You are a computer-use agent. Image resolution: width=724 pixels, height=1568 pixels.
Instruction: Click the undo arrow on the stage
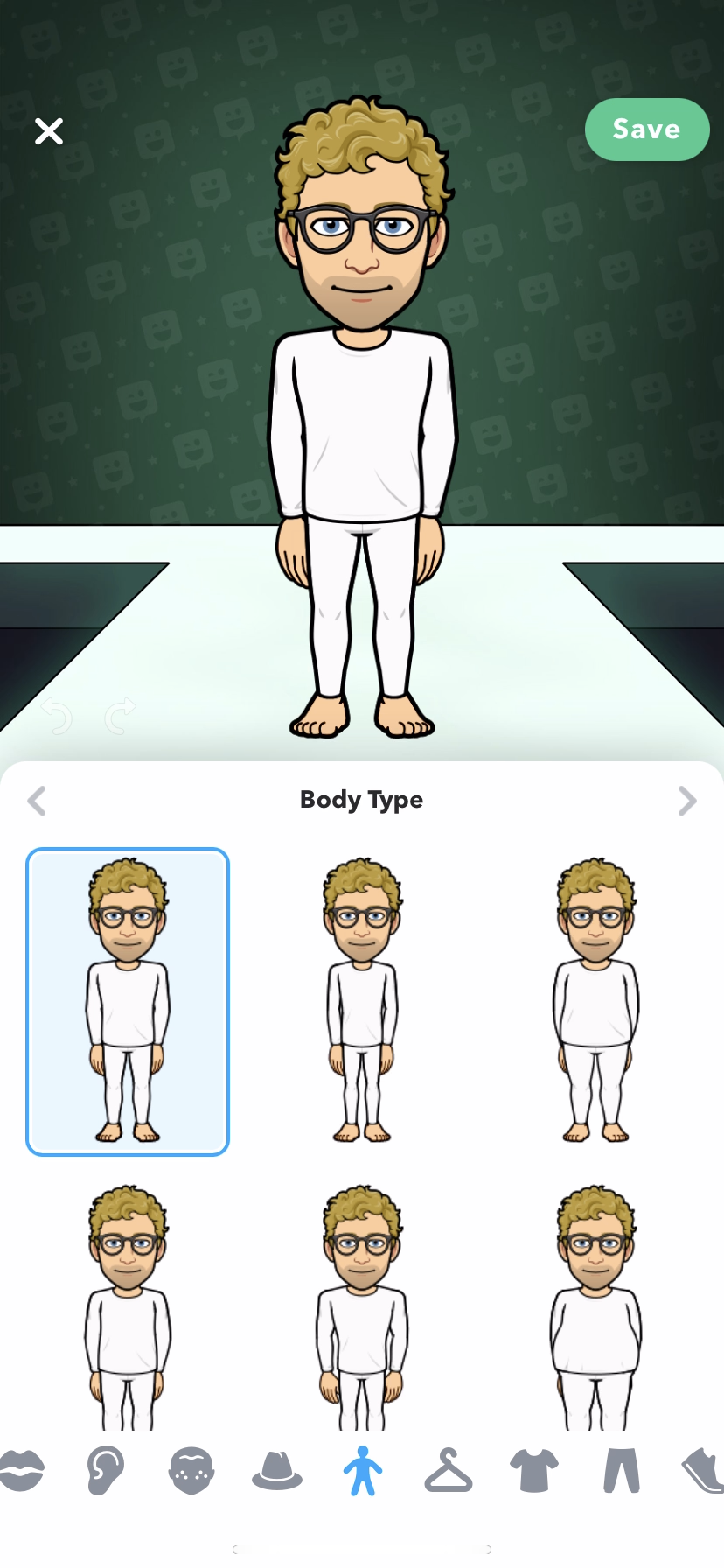coord(57,716)
